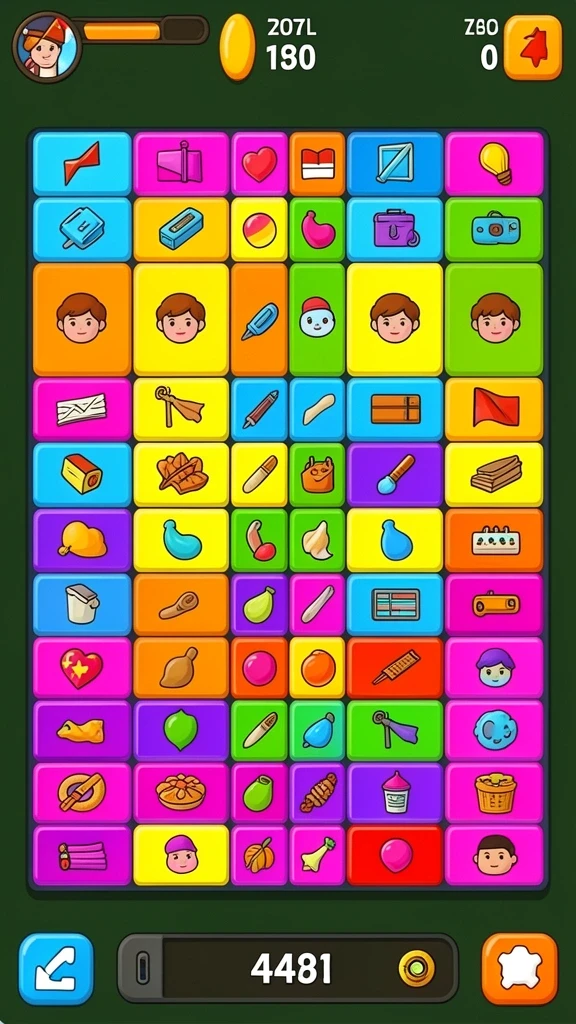Choose the paintbrush tile on purple
Viewport: 576px width, 1024px height.
(394, 474)
